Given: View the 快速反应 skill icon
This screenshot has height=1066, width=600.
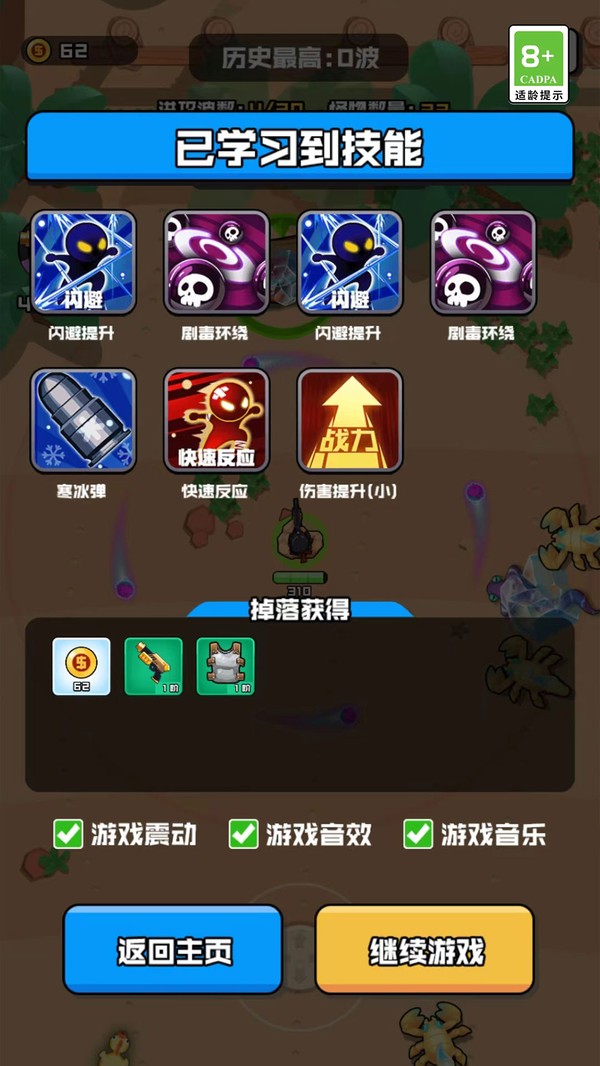Looking at the screenshot, I should click(216, 421).
